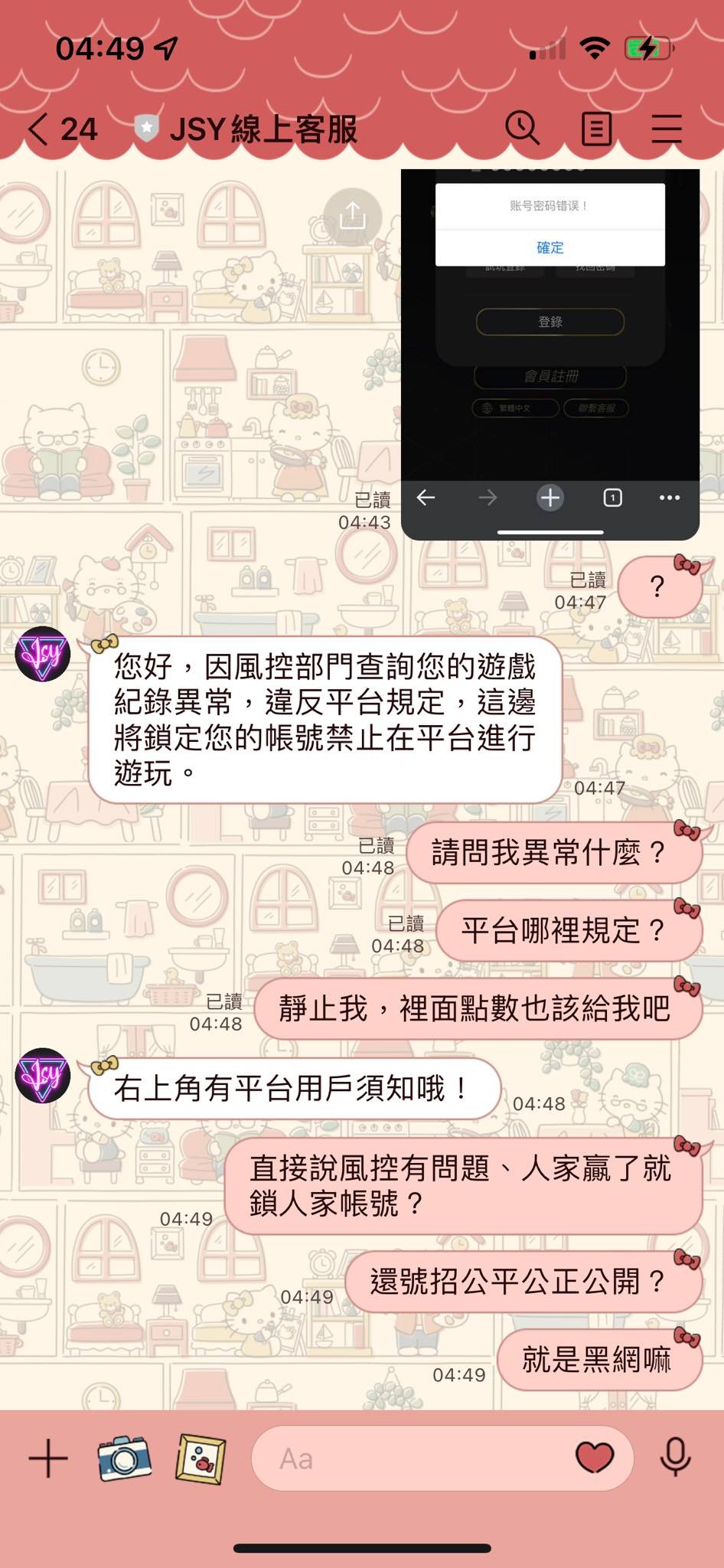Record a voice message with microphone
The image size is (724, 1568).
[x=675, y=1458]
